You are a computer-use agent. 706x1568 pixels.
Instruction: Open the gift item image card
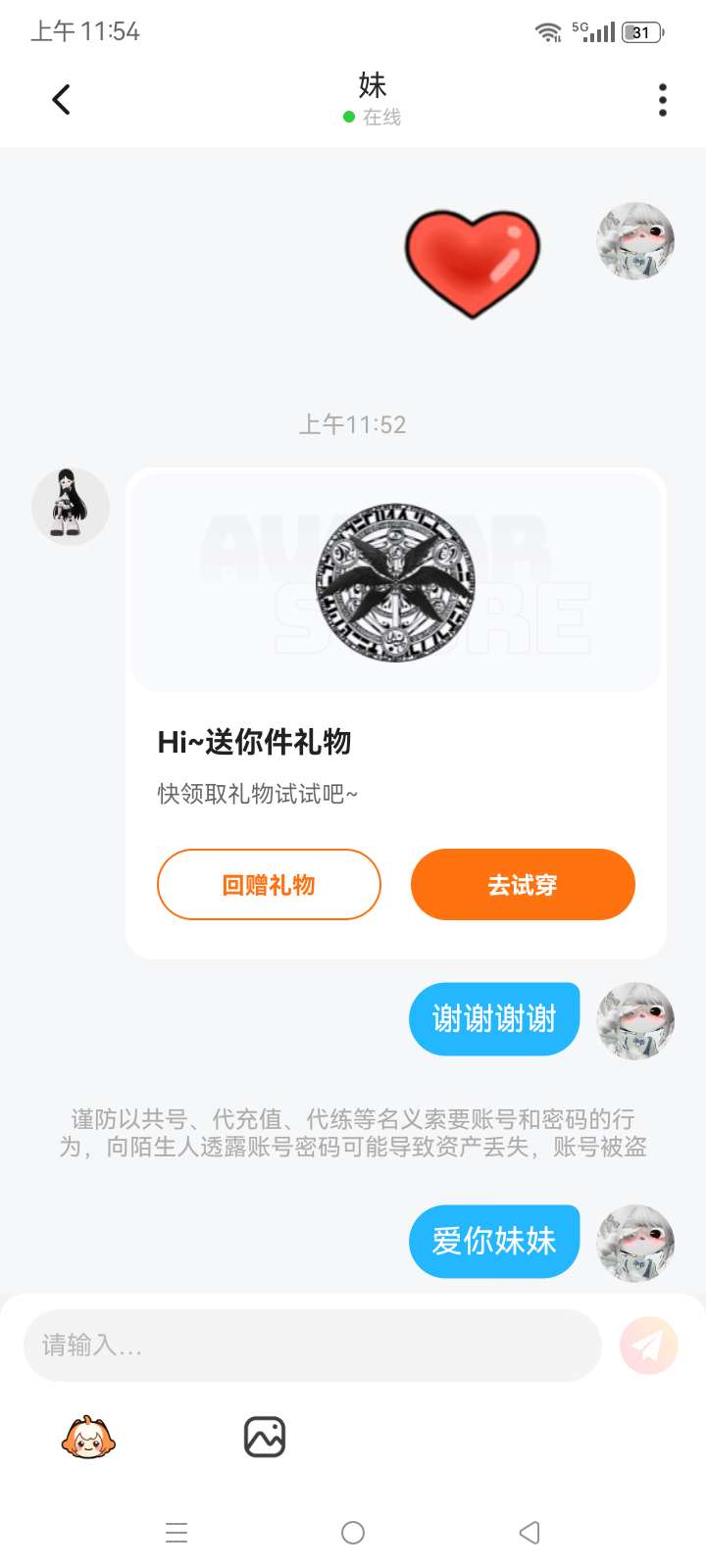pos(396,583)
